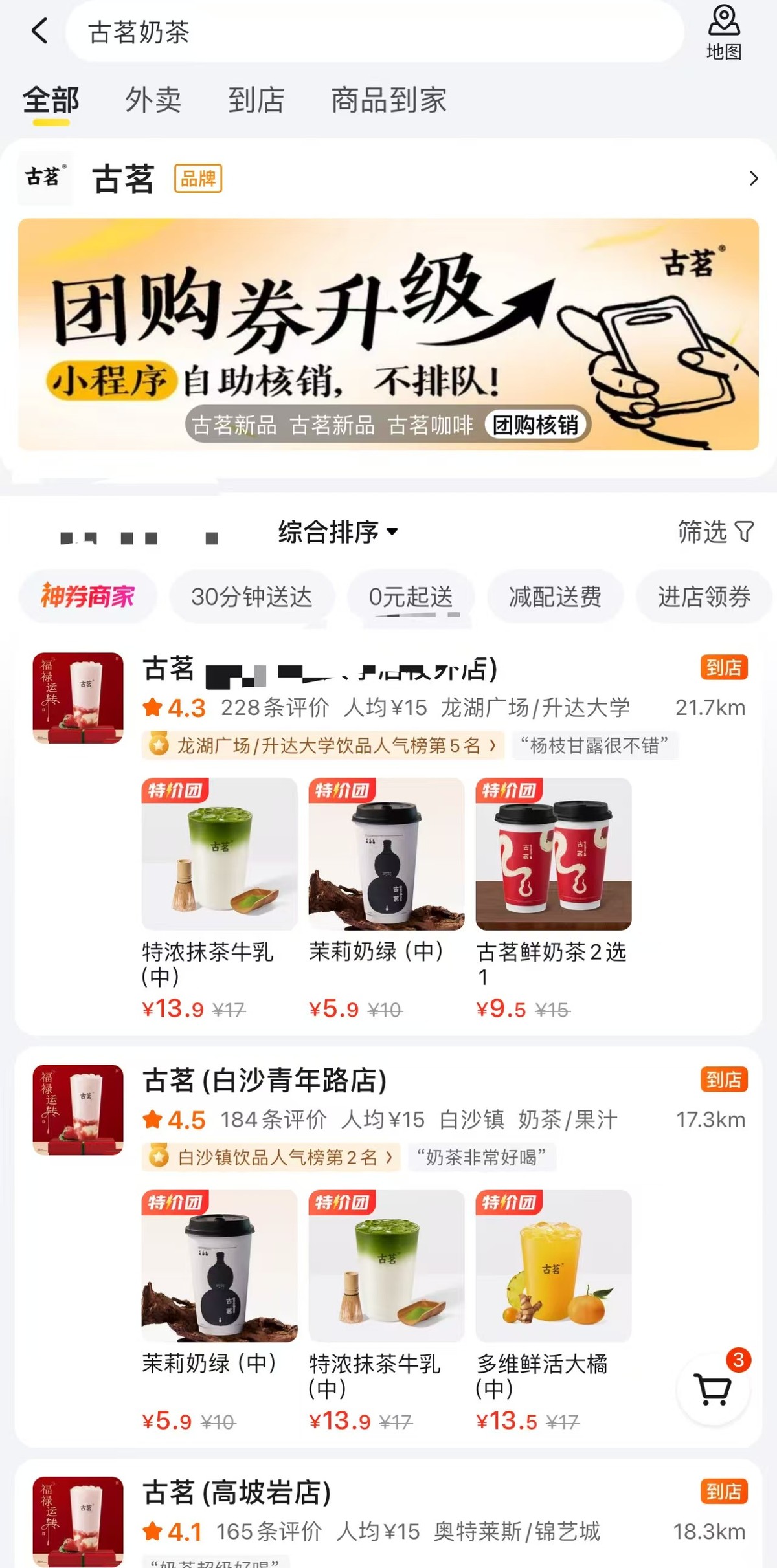
Task: Open the 地图 map view
Action: [723, 32]
